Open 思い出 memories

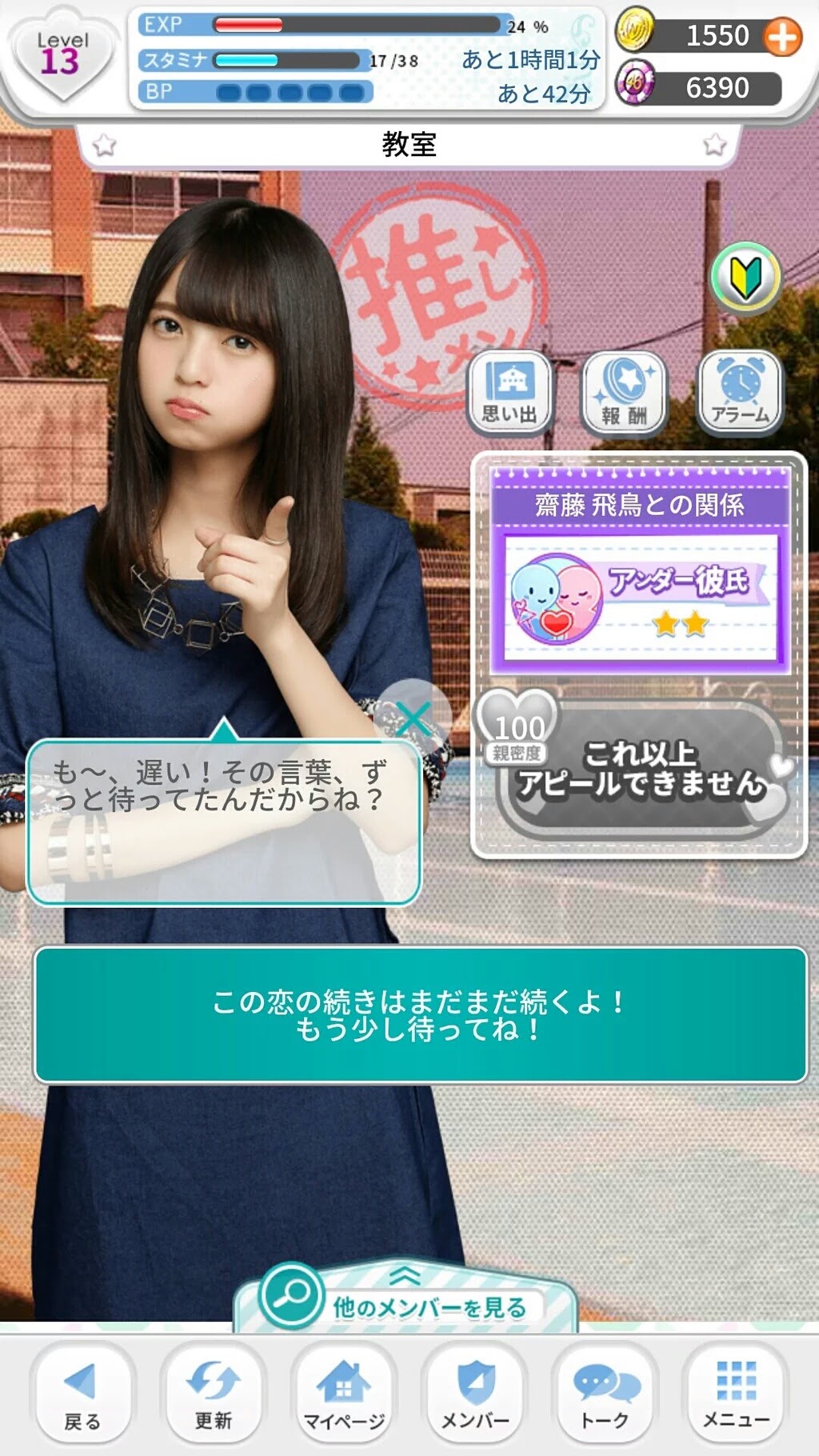510,392
